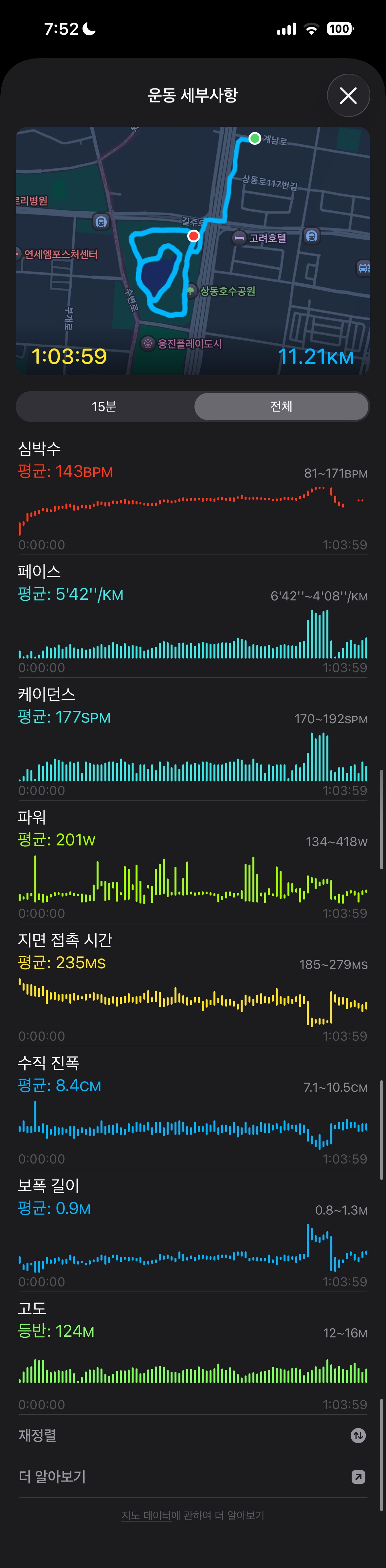Image resolution: width=386 pixels, height=1568 pixels.
Task: Open the 더 알아보기 row
Action: point(193,1477)
